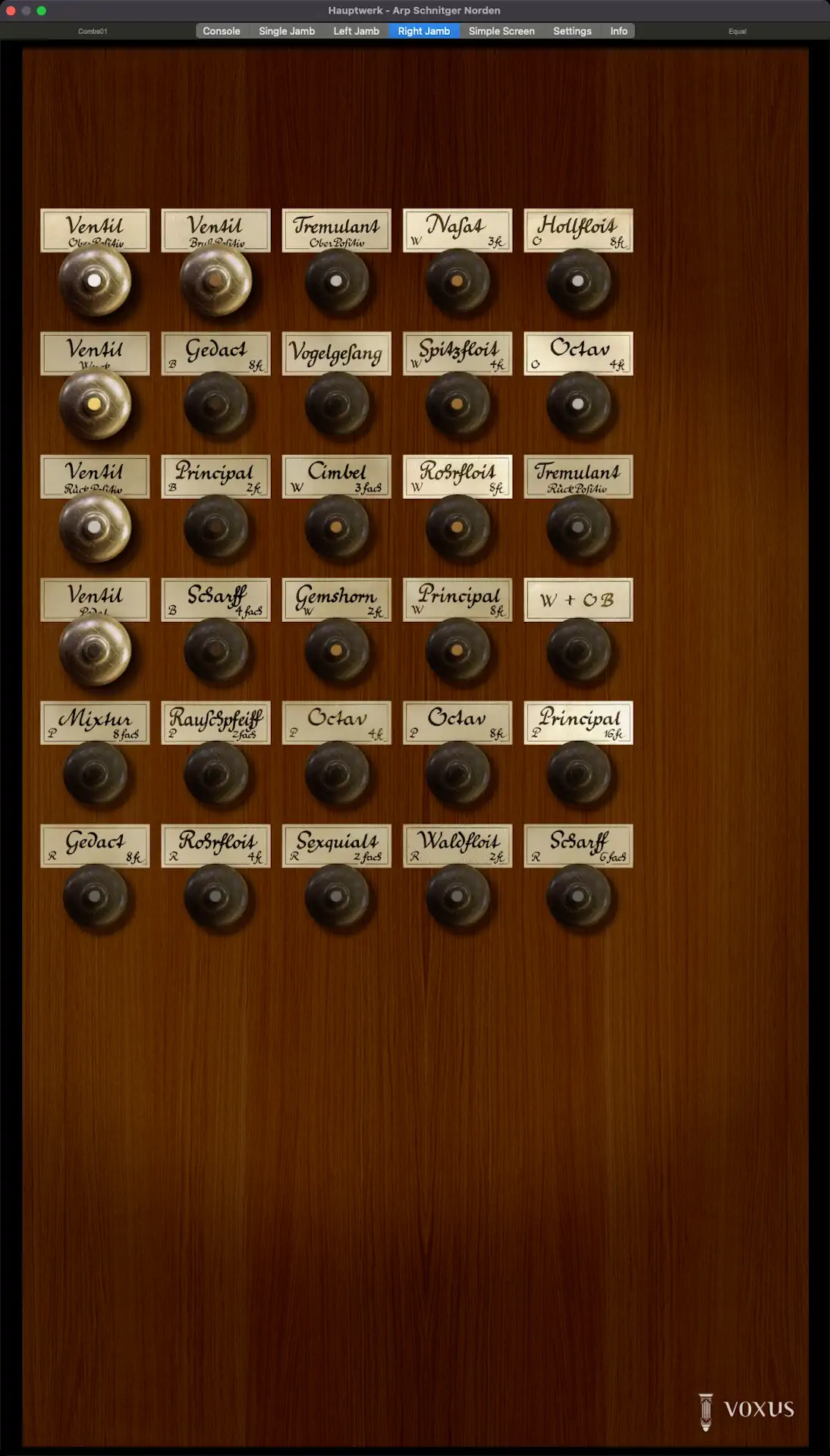This screenshot has height=1456, width=830.
Task: Engage the W + OB coupler knob
Action: pos(578,650)
